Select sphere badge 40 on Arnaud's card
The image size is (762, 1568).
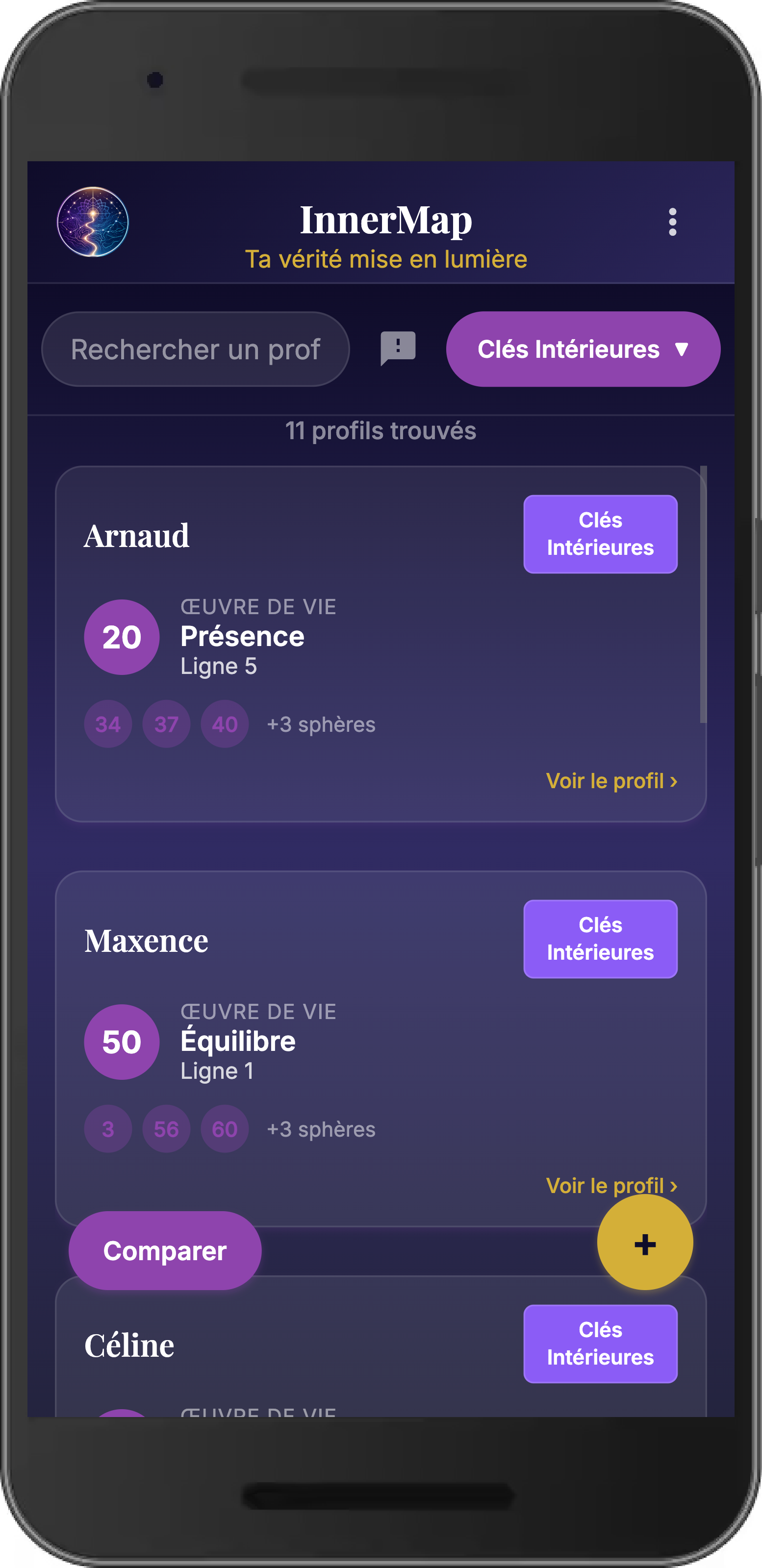224,724
